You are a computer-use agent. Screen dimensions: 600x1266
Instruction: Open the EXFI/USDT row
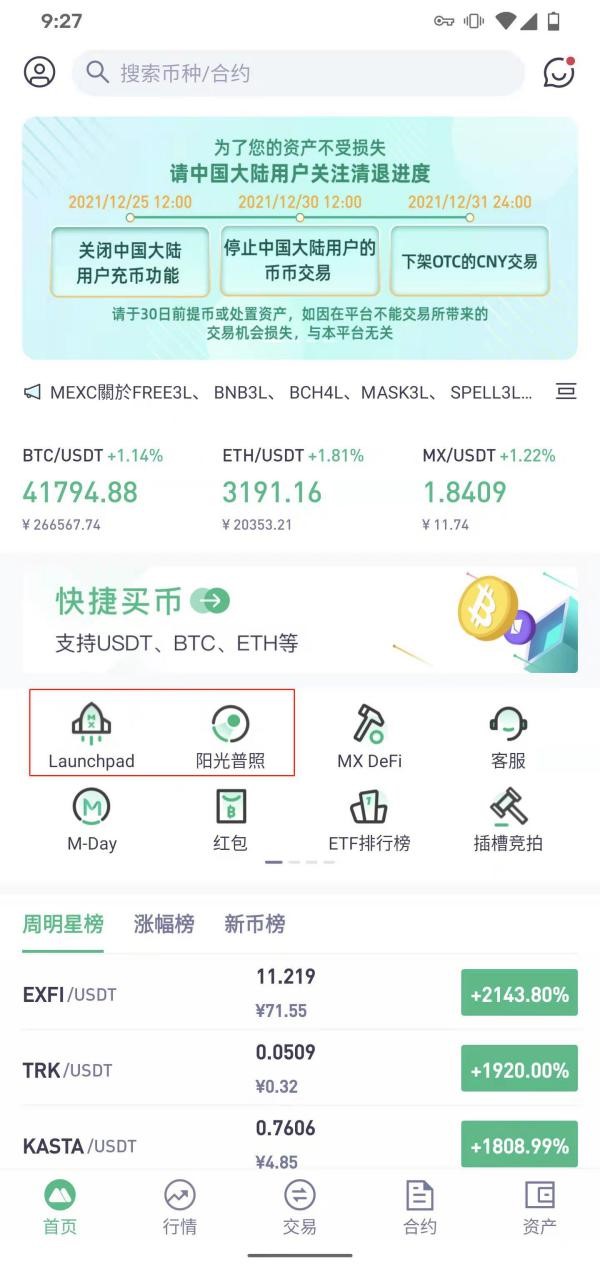(299, 993)
